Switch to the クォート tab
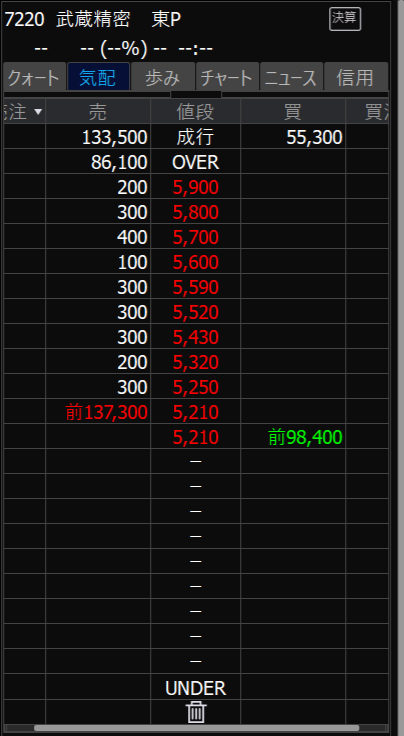The width and height of the screenshot is (404, 736). point(34,77)
